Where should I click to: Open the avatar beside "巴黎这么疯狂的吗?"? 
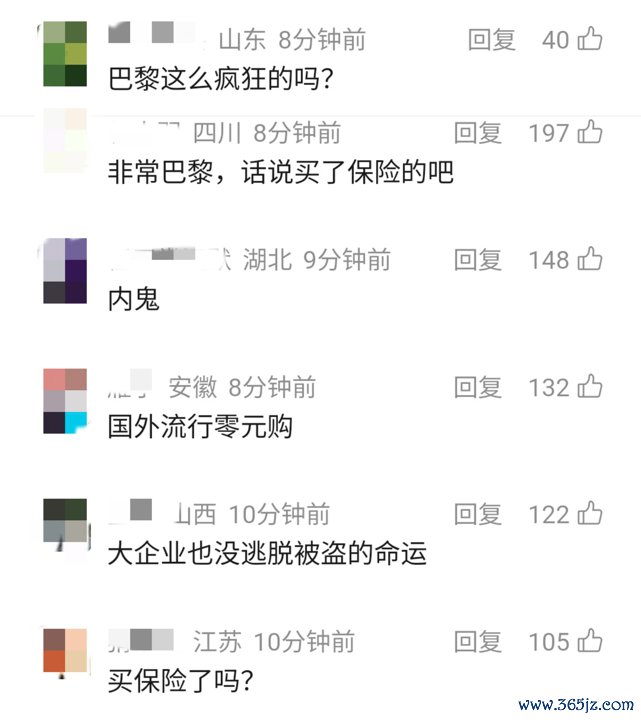click(x=66, y=54)
